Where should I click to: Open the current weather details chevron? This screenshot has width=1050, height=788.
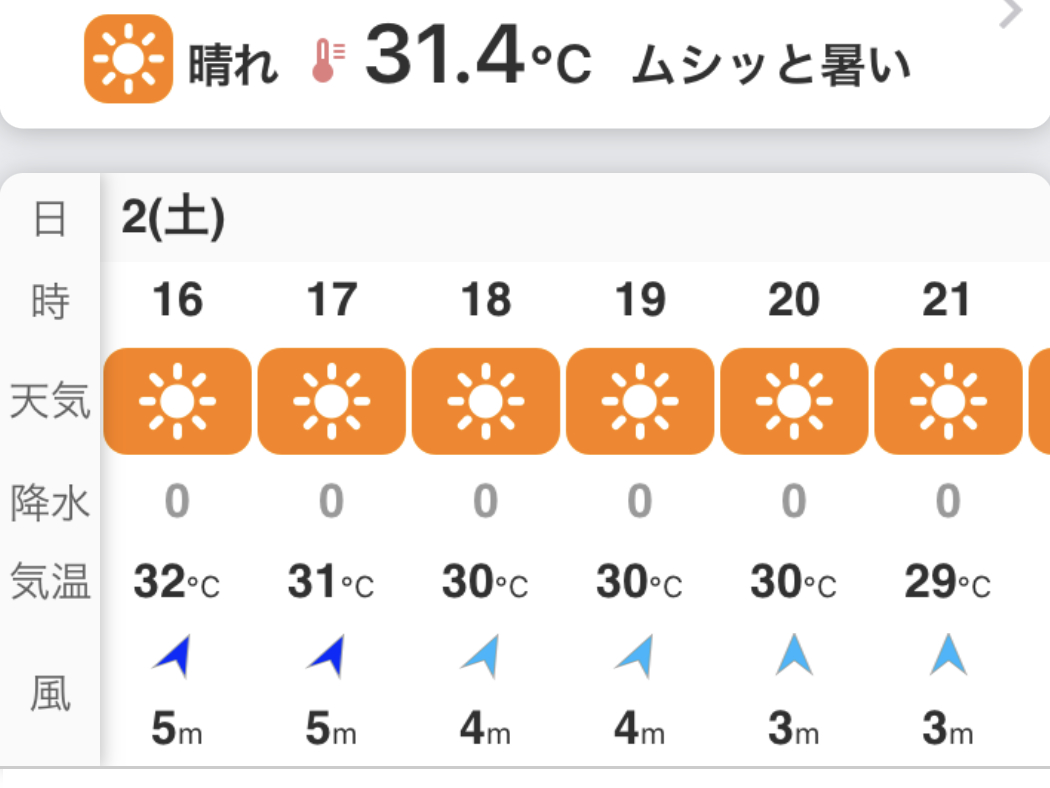1011,14
